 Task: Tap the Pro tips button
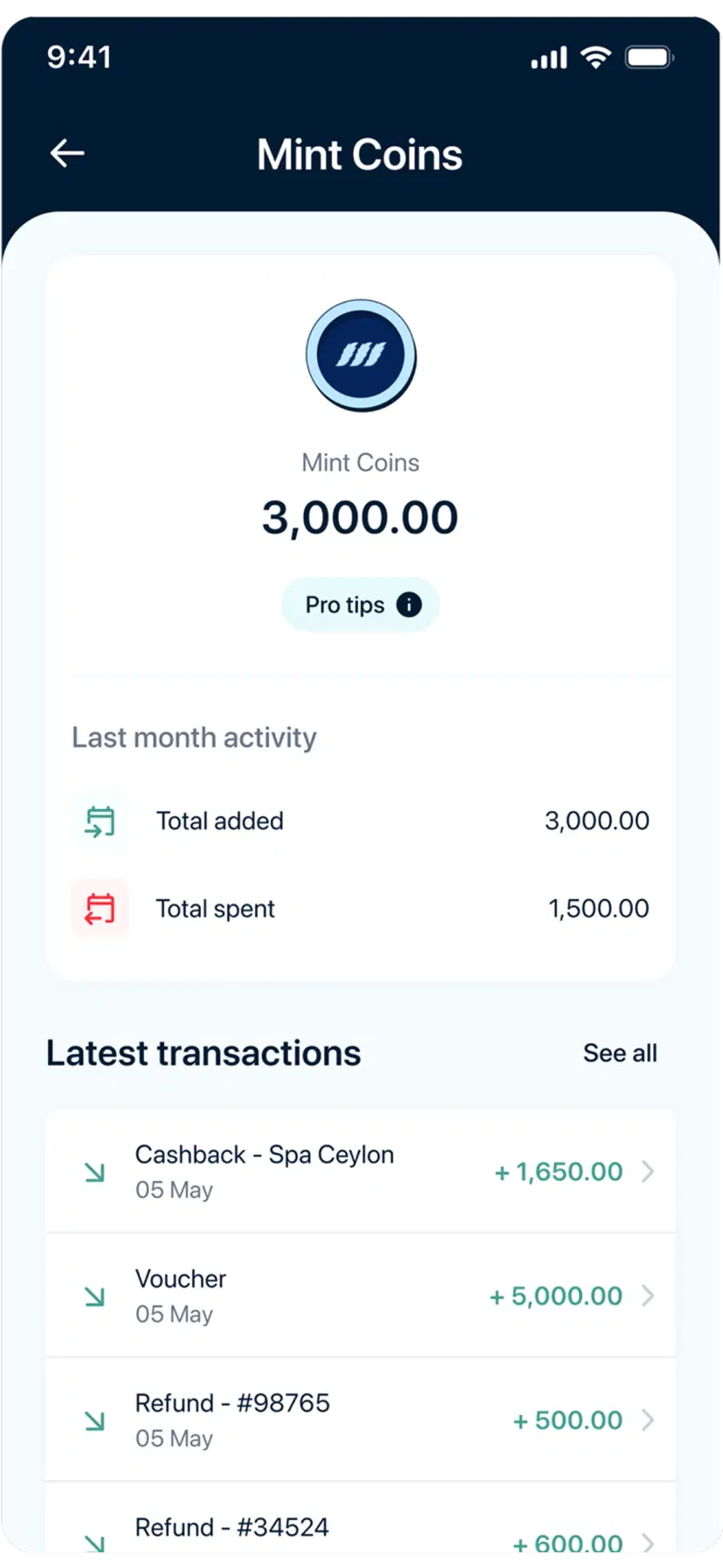[x=360, y=604]
